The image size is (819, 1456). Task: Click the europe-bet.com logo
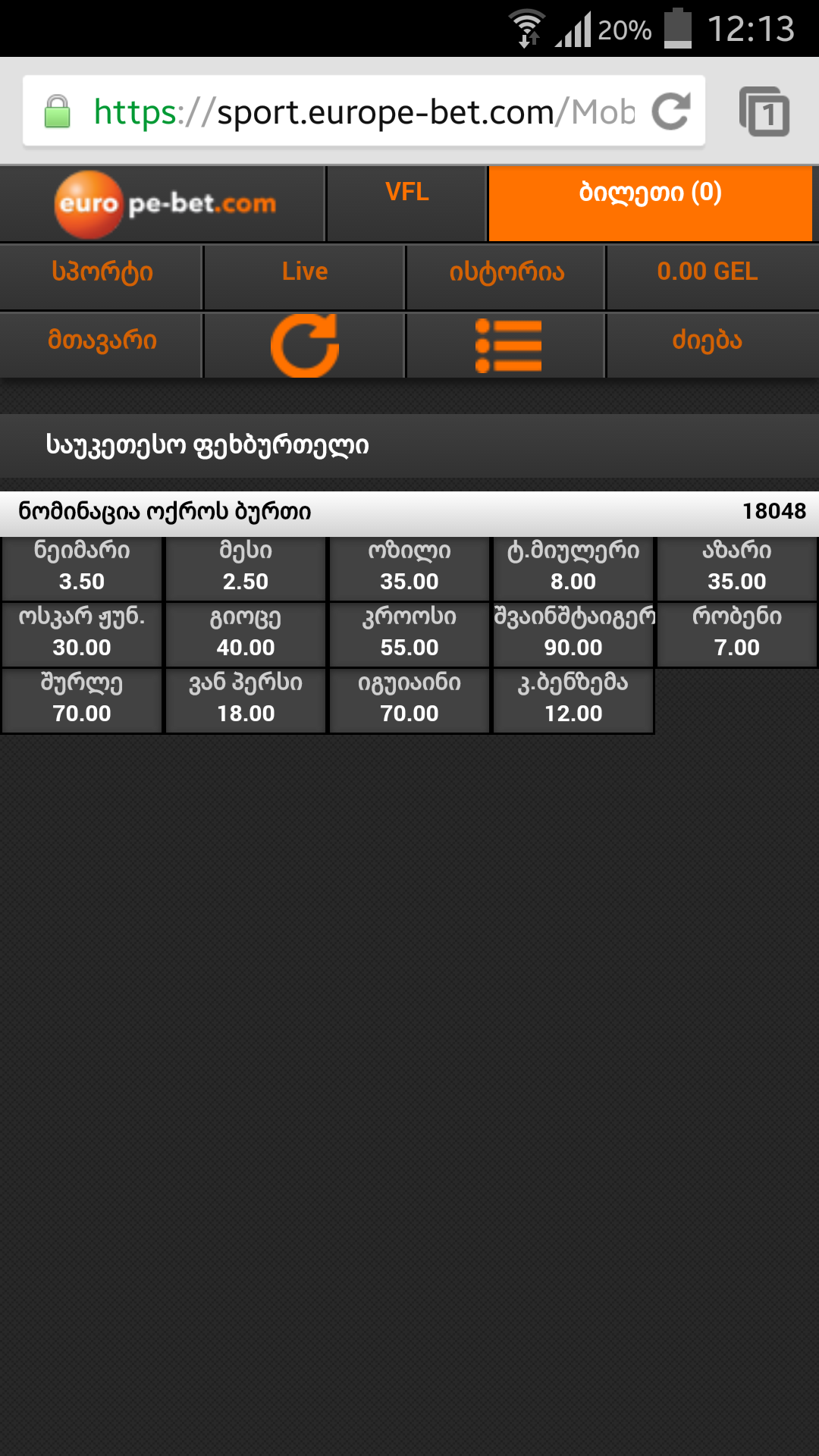tap(163, 203)
